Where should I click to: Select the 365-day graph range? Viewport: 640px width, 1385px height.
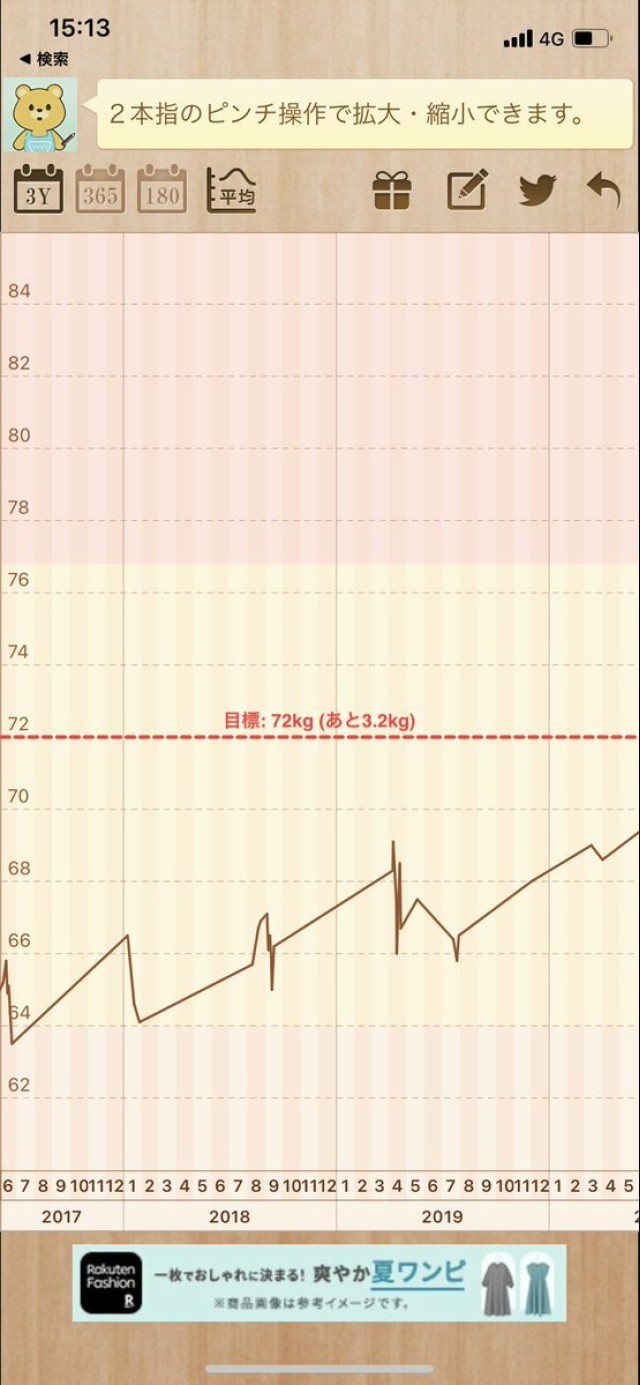click(x=100, y=189)
